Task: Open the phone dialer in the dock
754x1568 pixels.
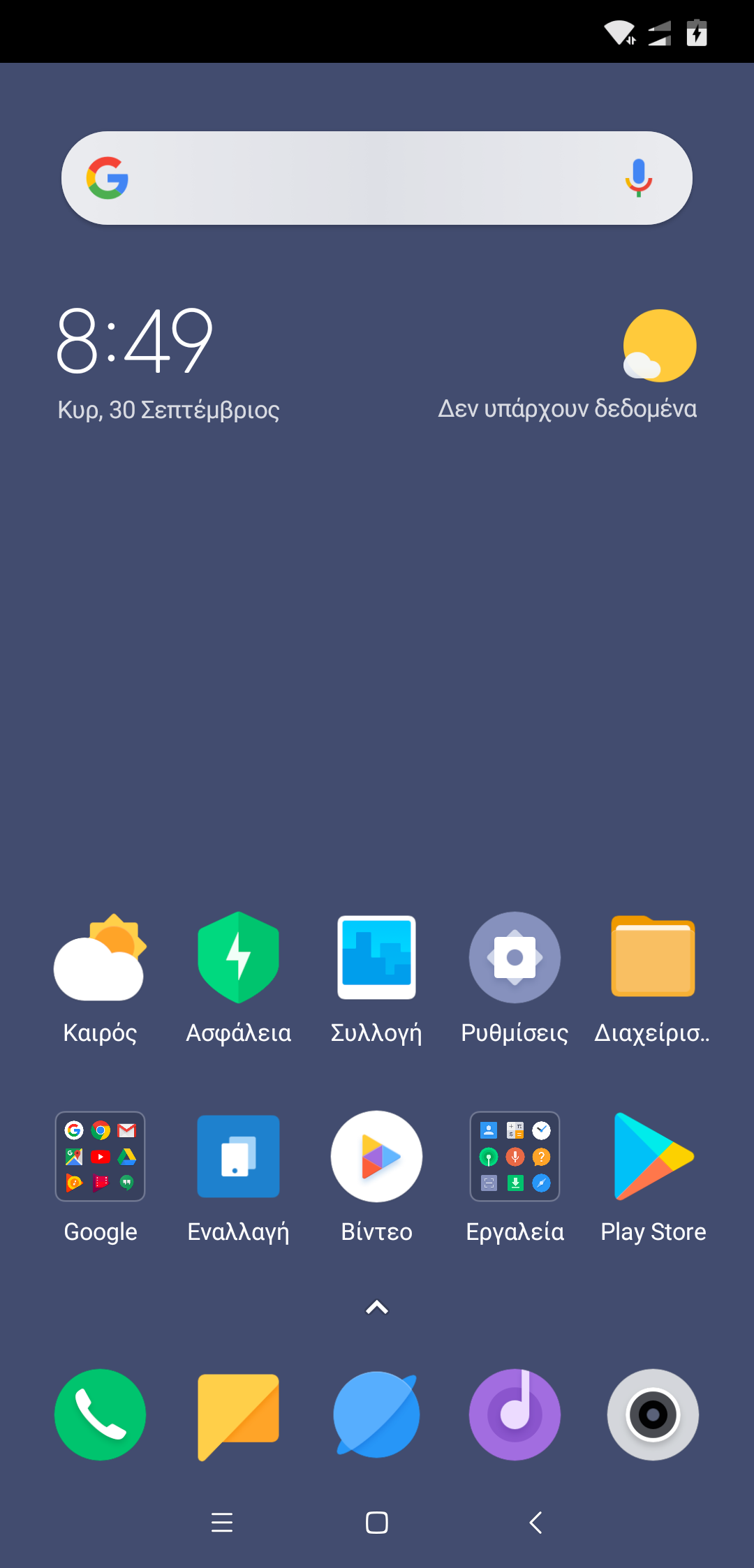Action: point(100,1414)
